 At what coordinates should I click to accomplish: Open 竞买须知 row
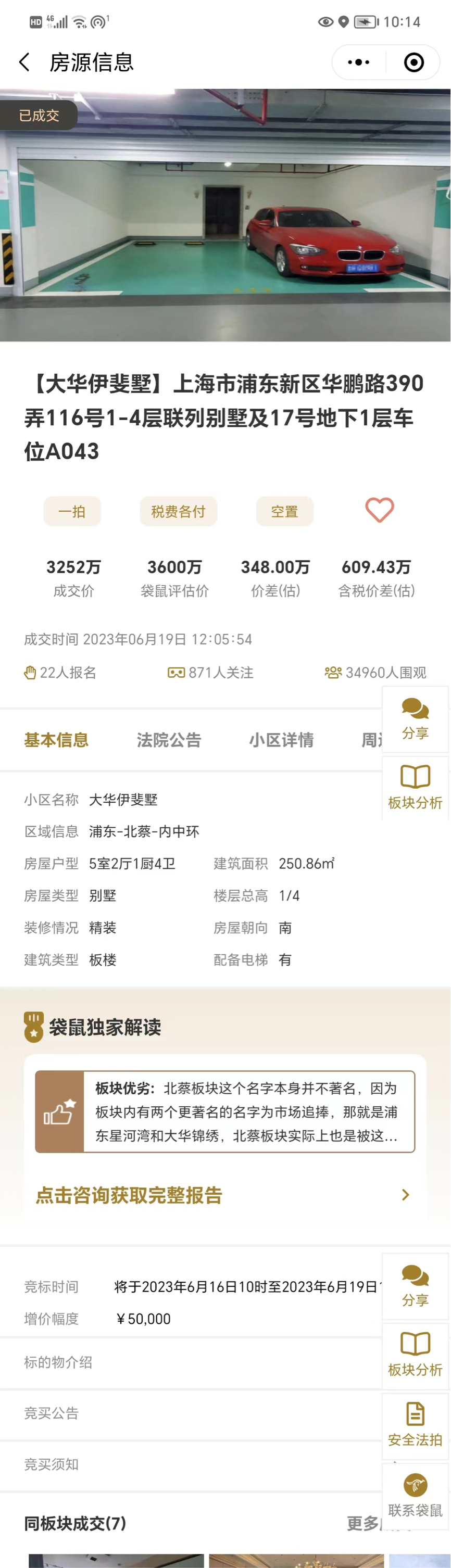coord(183,1464)
